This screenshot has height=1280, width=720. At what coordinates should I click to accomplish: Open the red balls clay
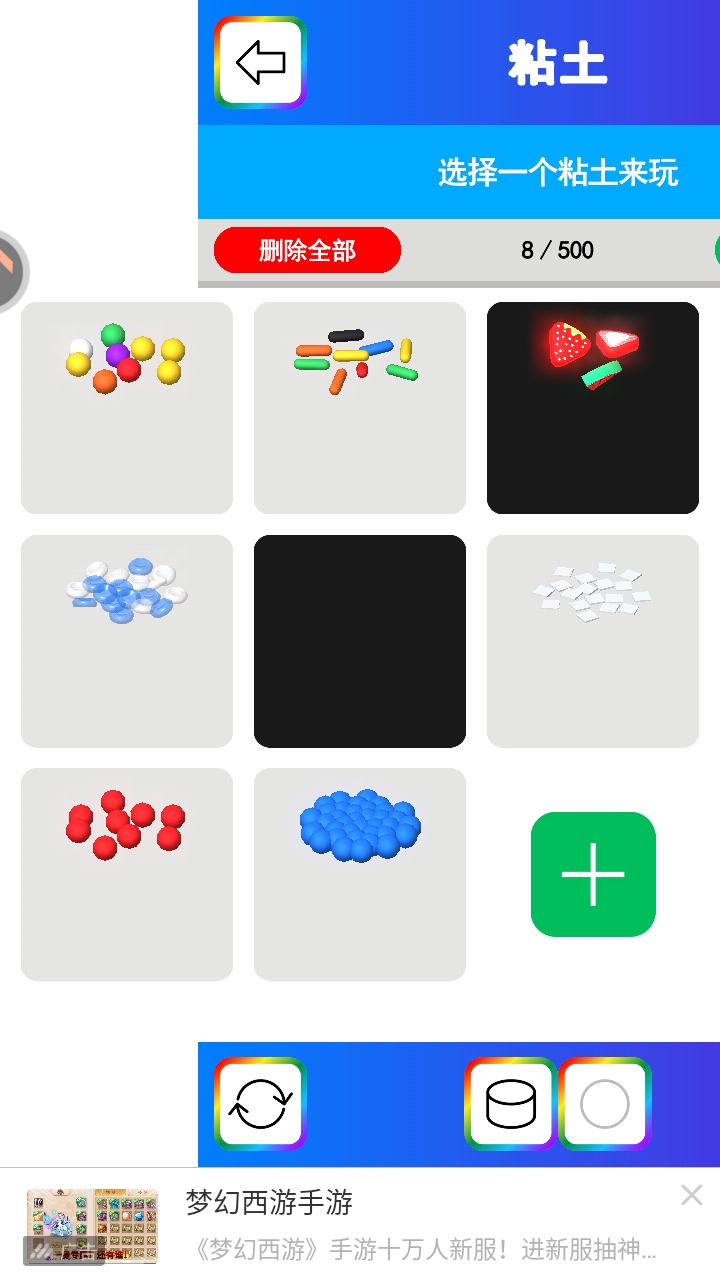[x=127, y=874]
